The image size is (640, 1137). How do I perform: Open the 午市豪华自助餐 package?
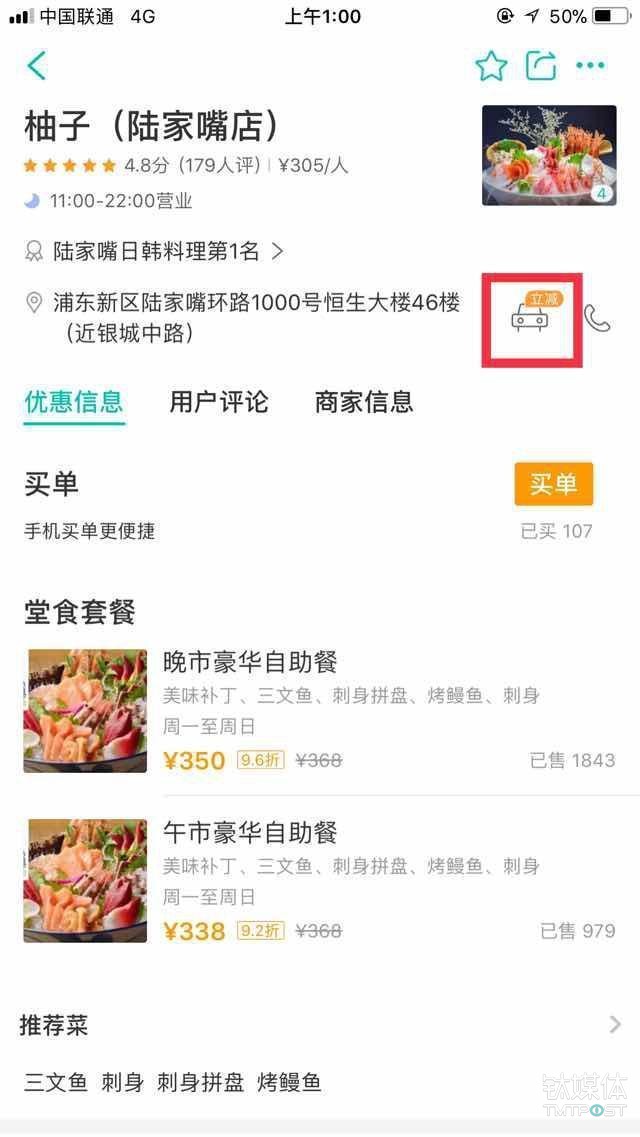tap(320, 881)
